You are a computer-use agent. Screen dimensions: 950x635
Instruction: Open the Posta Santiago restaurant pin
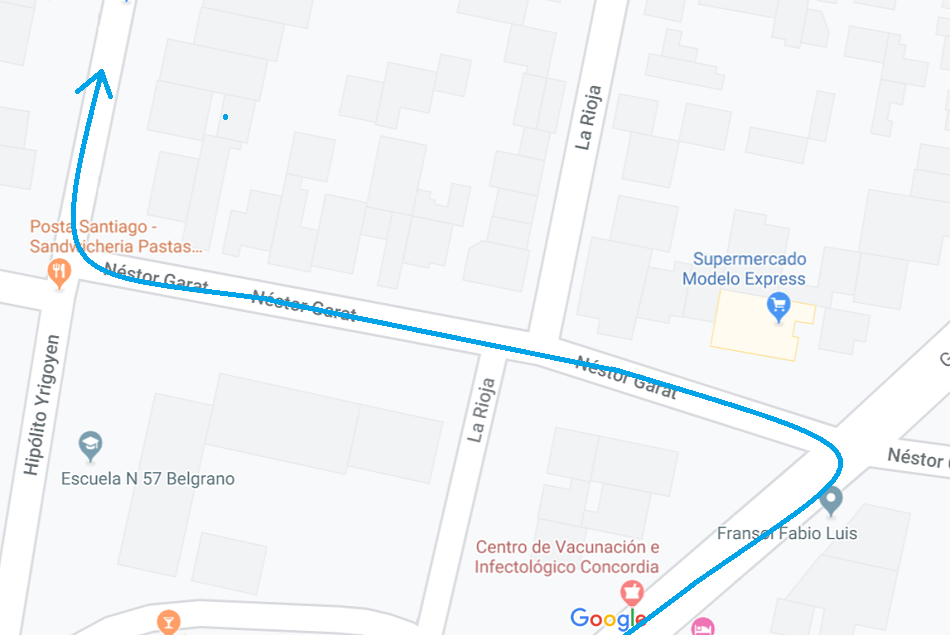60,271
